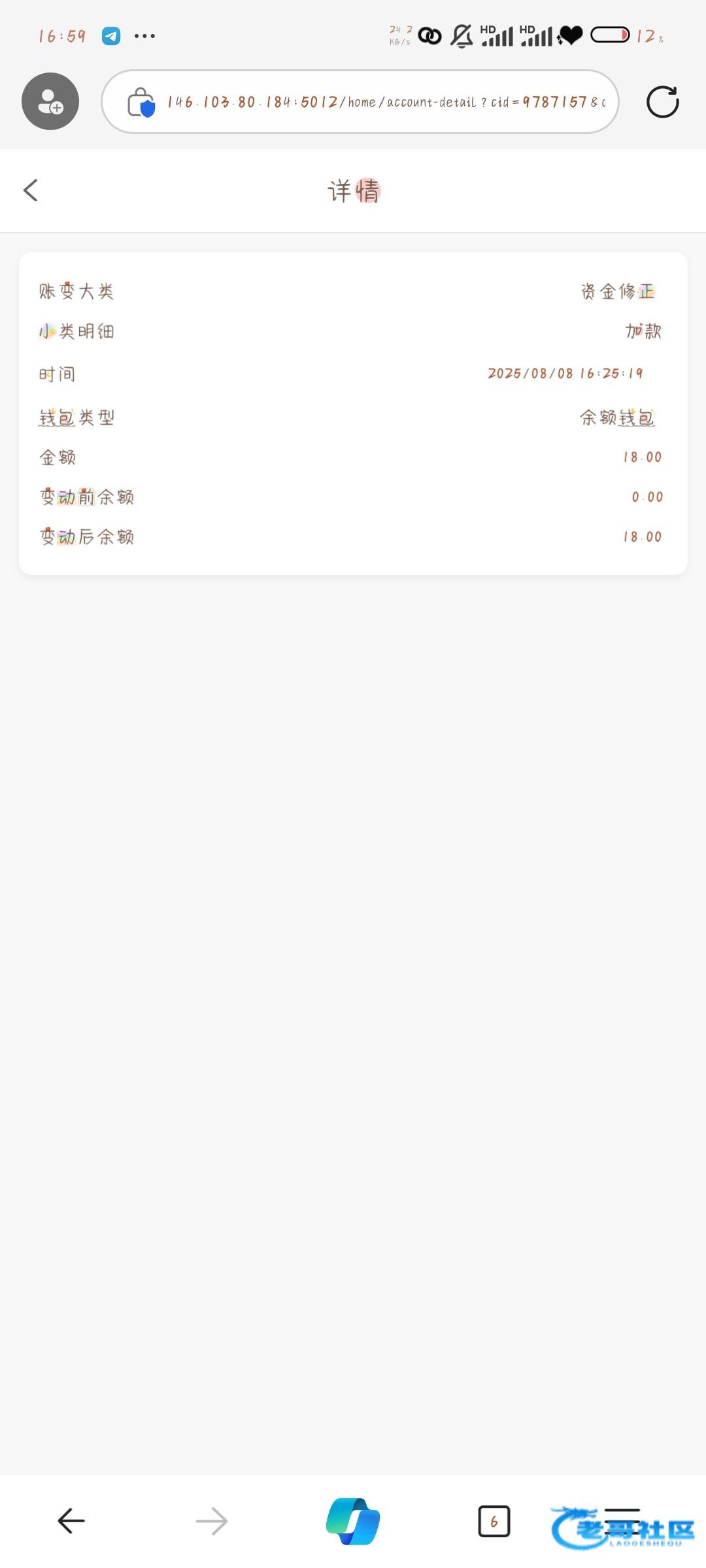Viewport: 706px width, 1568px height.
Task: Navigate back with browser back arrow
Action: [x=71, y=1521]
